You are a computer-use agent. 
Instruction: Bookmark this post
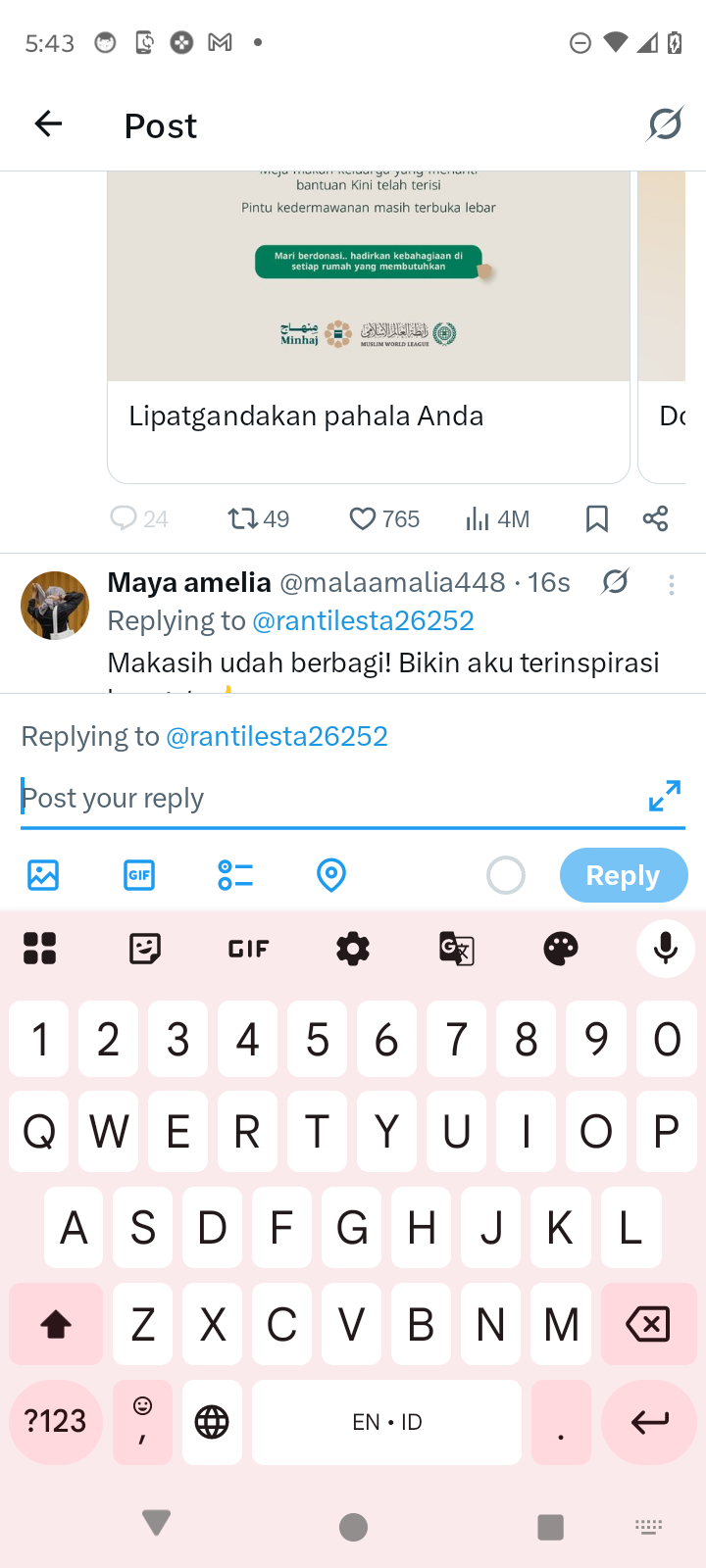596,518
